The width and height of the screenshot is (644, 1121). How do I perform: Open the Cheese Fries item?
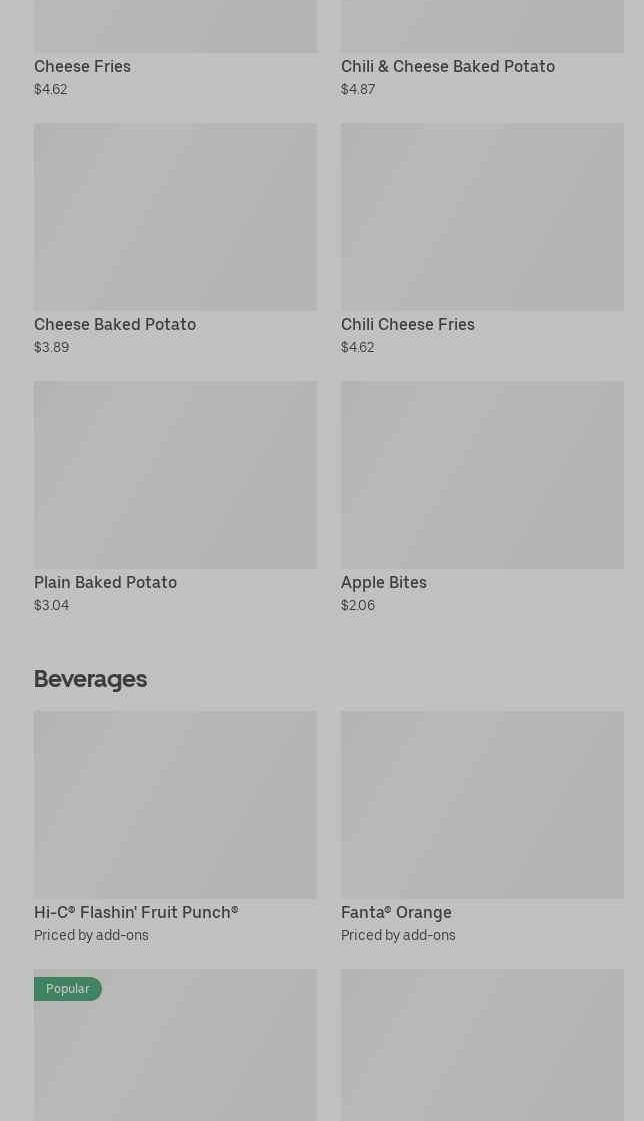click(175, 50)
